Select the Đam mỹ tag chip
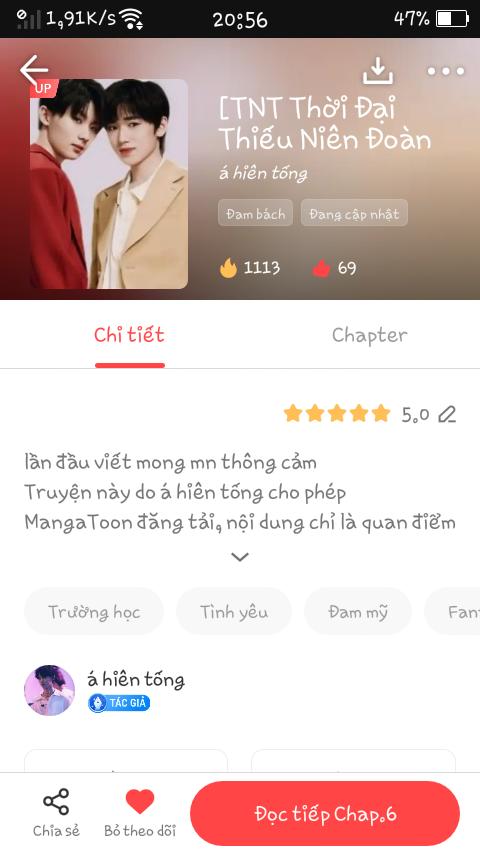 [x=358, y=612]
